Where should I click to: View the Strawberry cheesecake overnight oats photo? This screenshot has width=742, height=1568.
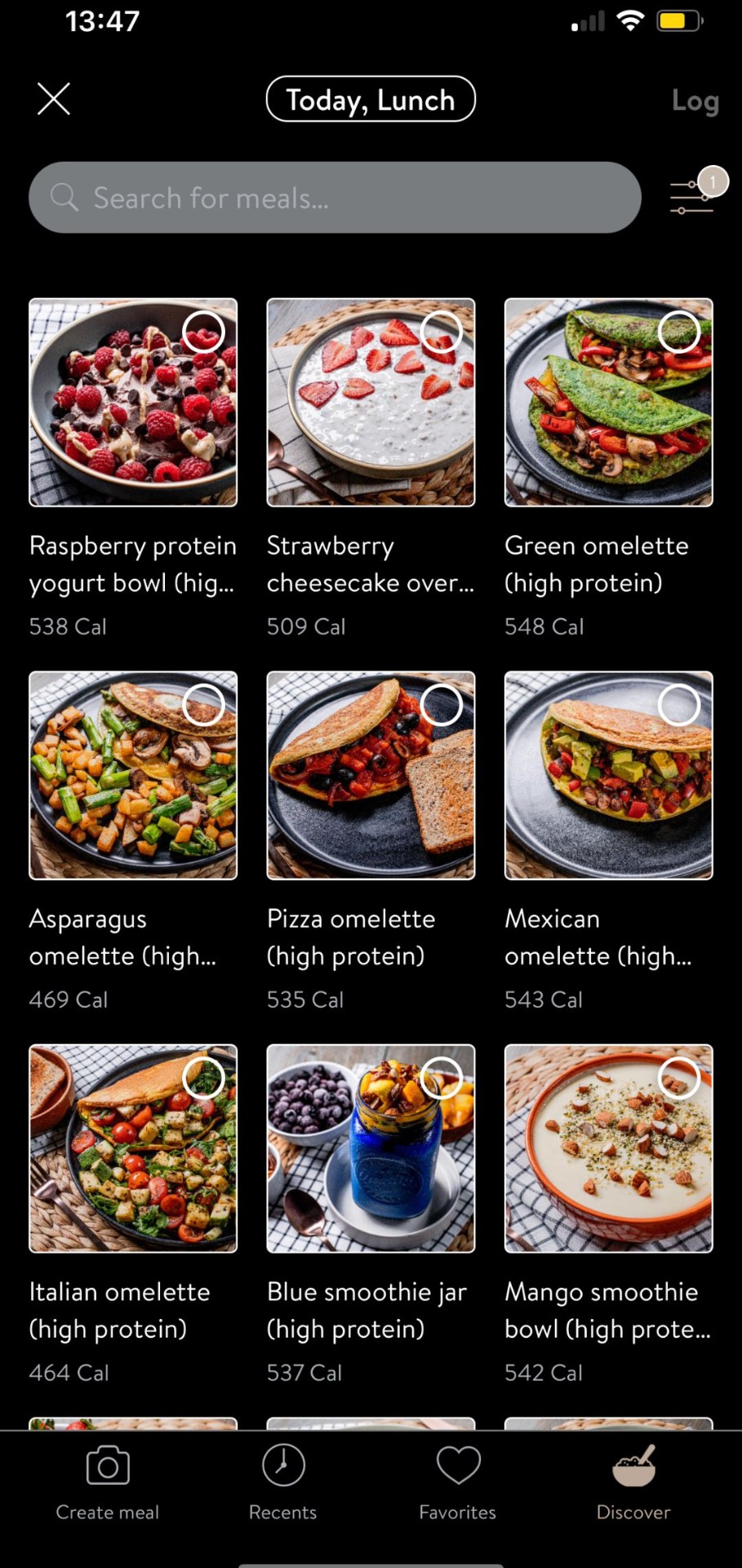[x=371, y=402]
